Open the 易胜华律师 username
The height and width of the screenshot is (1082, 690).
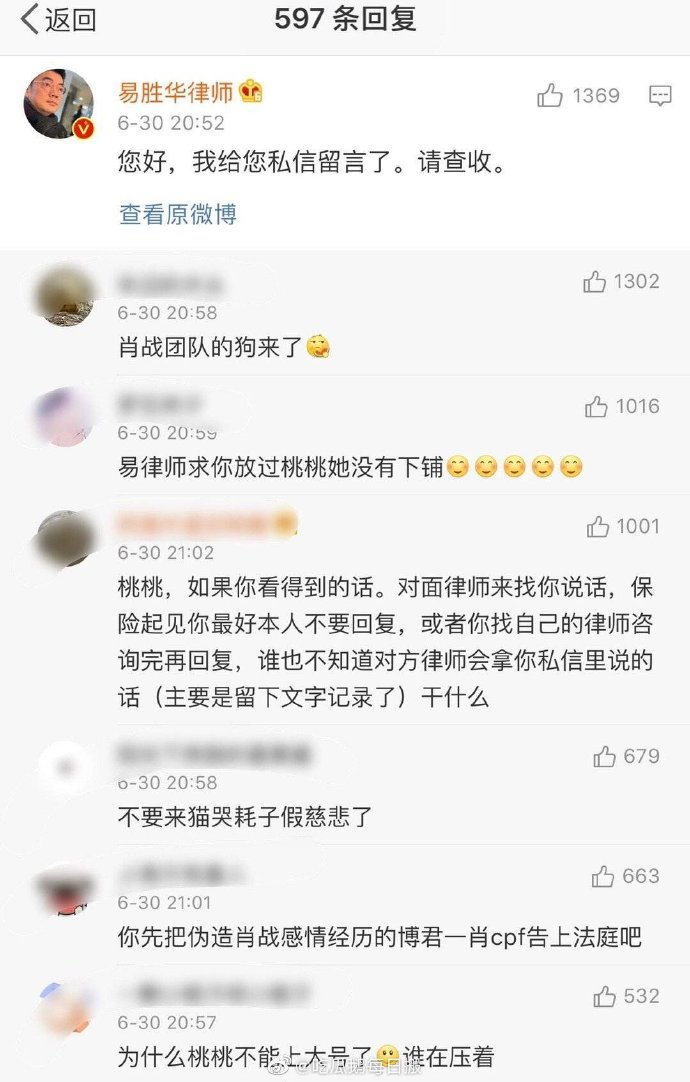176,93
